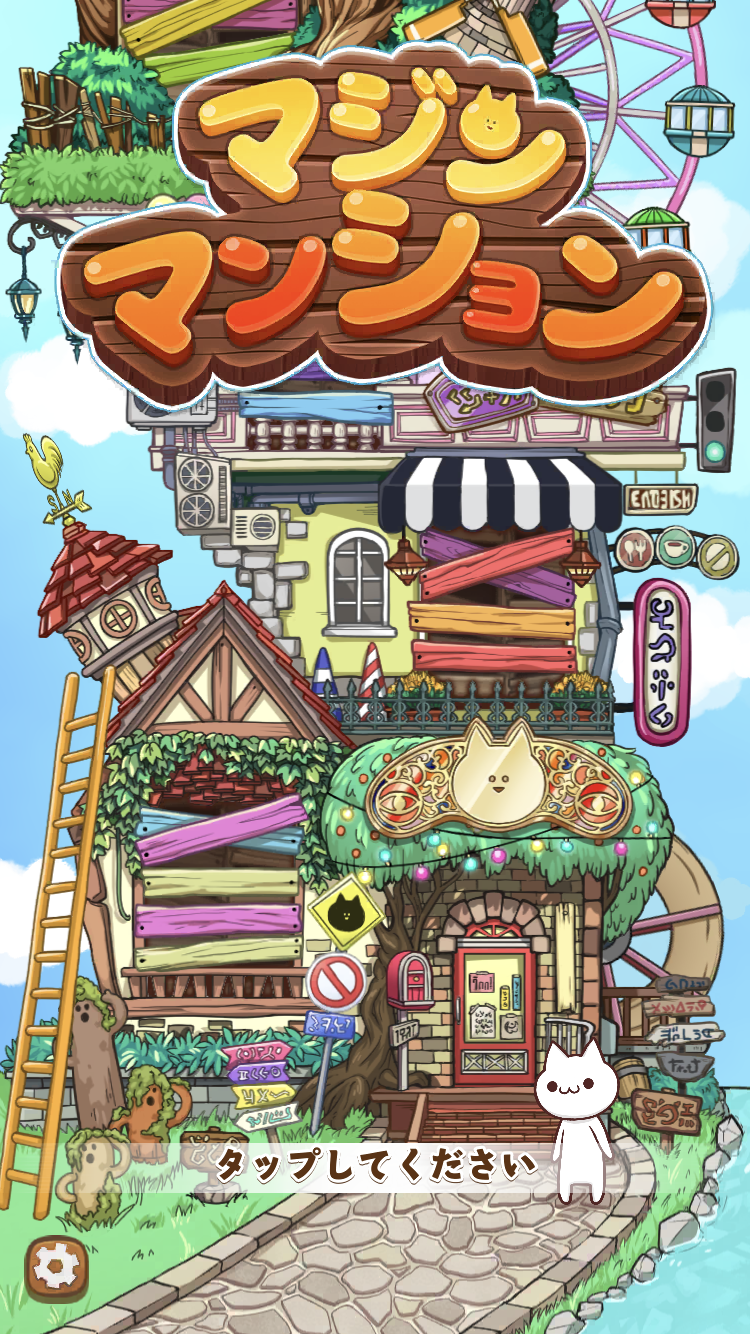
Task: Tap the 'タップしてください' start prompt
Action: click(370, 1164)
